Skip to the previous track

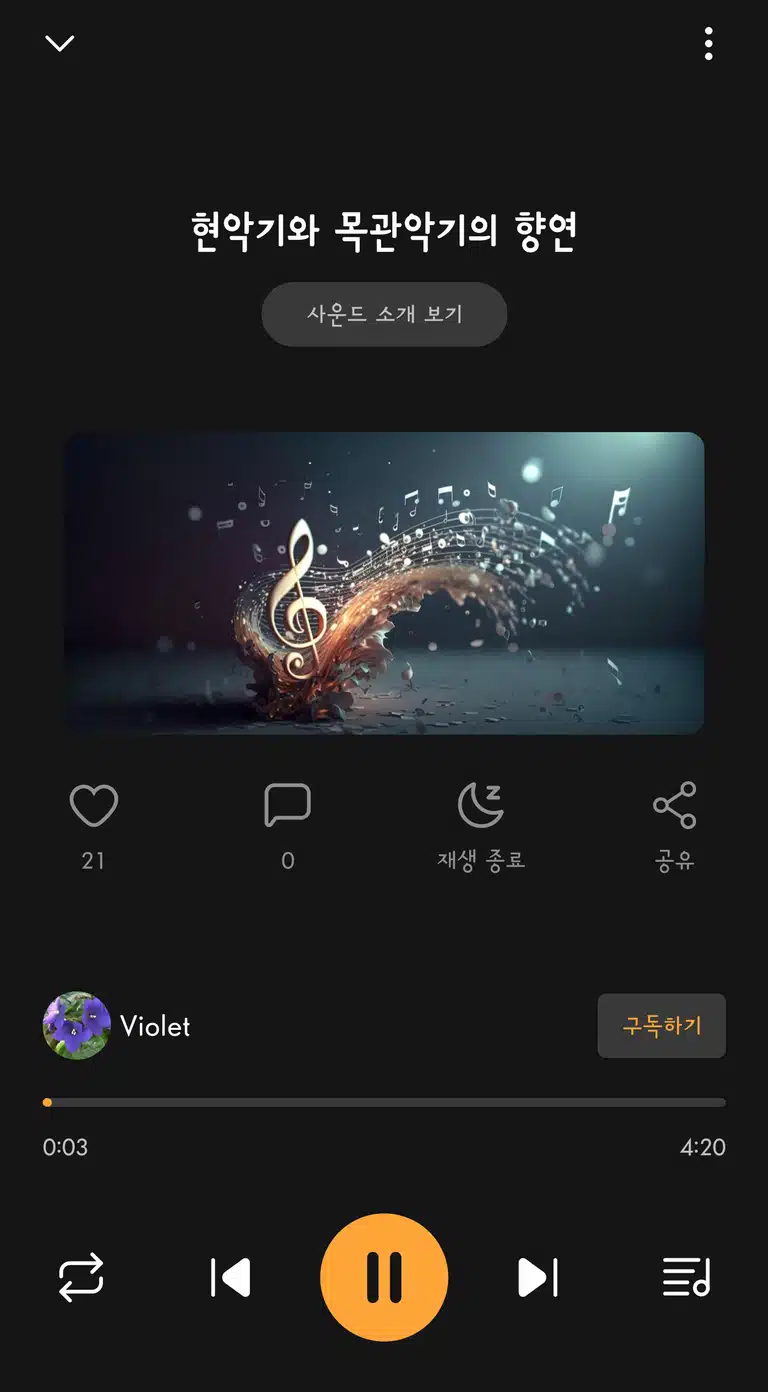pos(230,1277)
